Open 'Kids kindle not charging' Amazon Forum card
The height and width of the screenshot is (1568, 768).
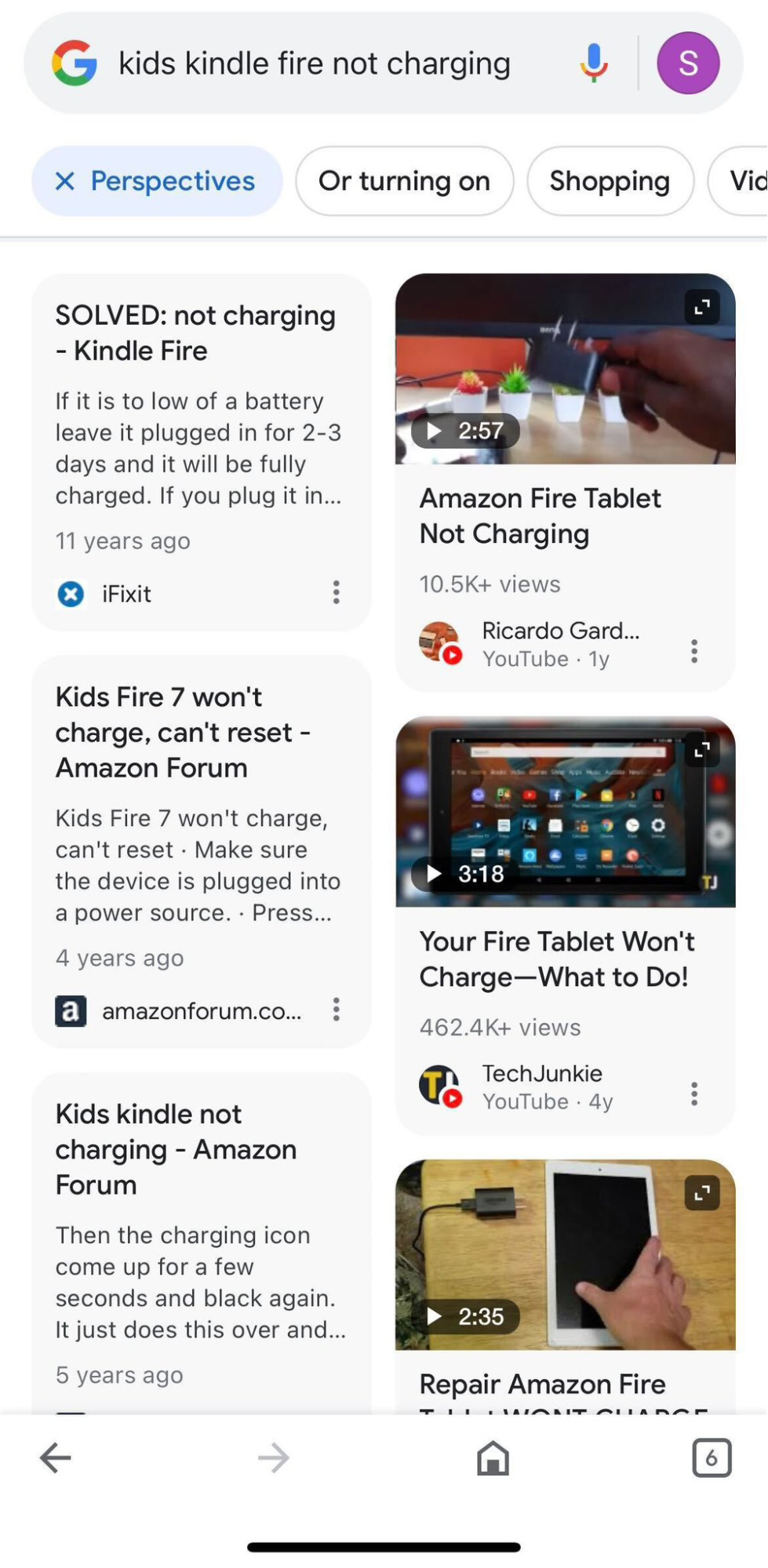pos(176,1149)
